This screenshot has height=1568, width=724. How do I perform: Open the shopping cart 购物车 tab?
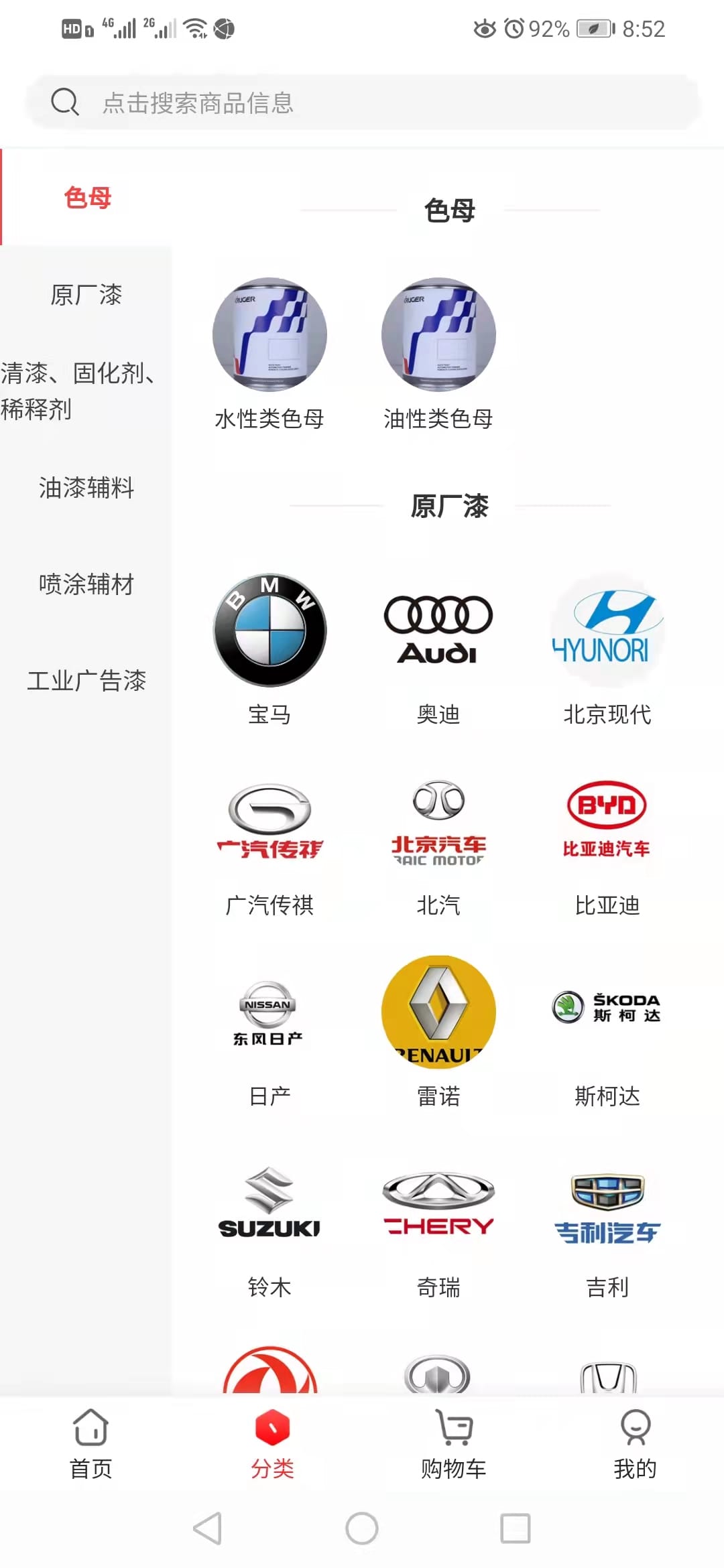click(x=452, y=1447)
